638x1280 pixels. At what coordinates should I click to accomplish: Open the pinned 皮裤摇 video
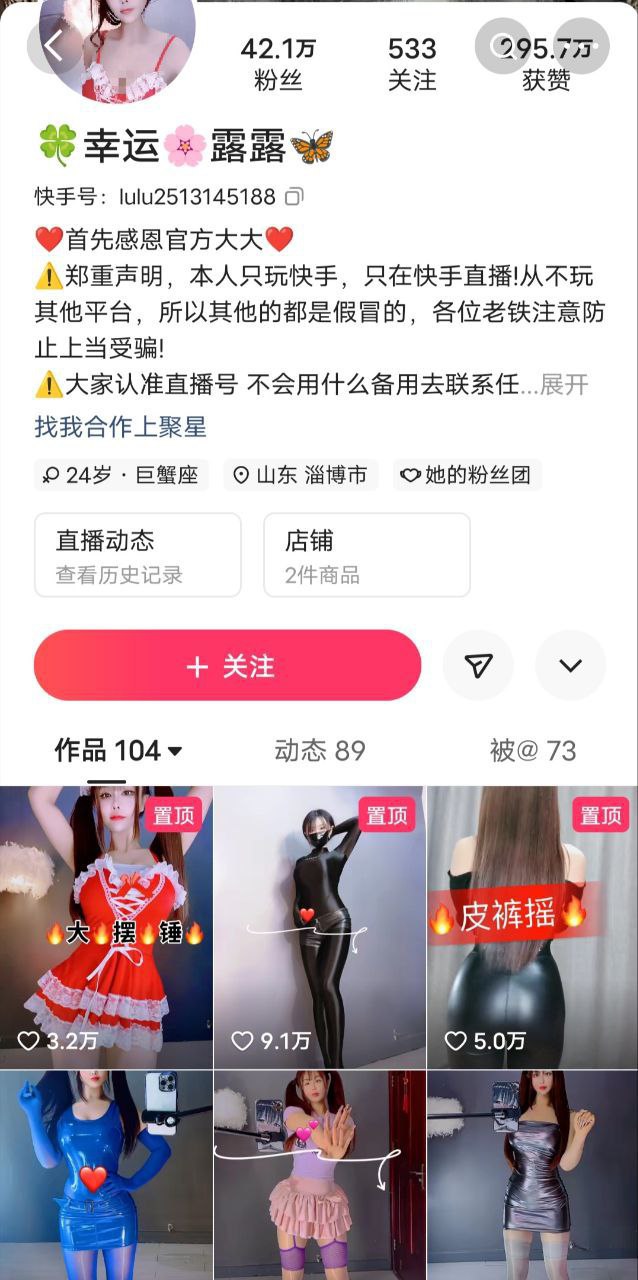532,927
